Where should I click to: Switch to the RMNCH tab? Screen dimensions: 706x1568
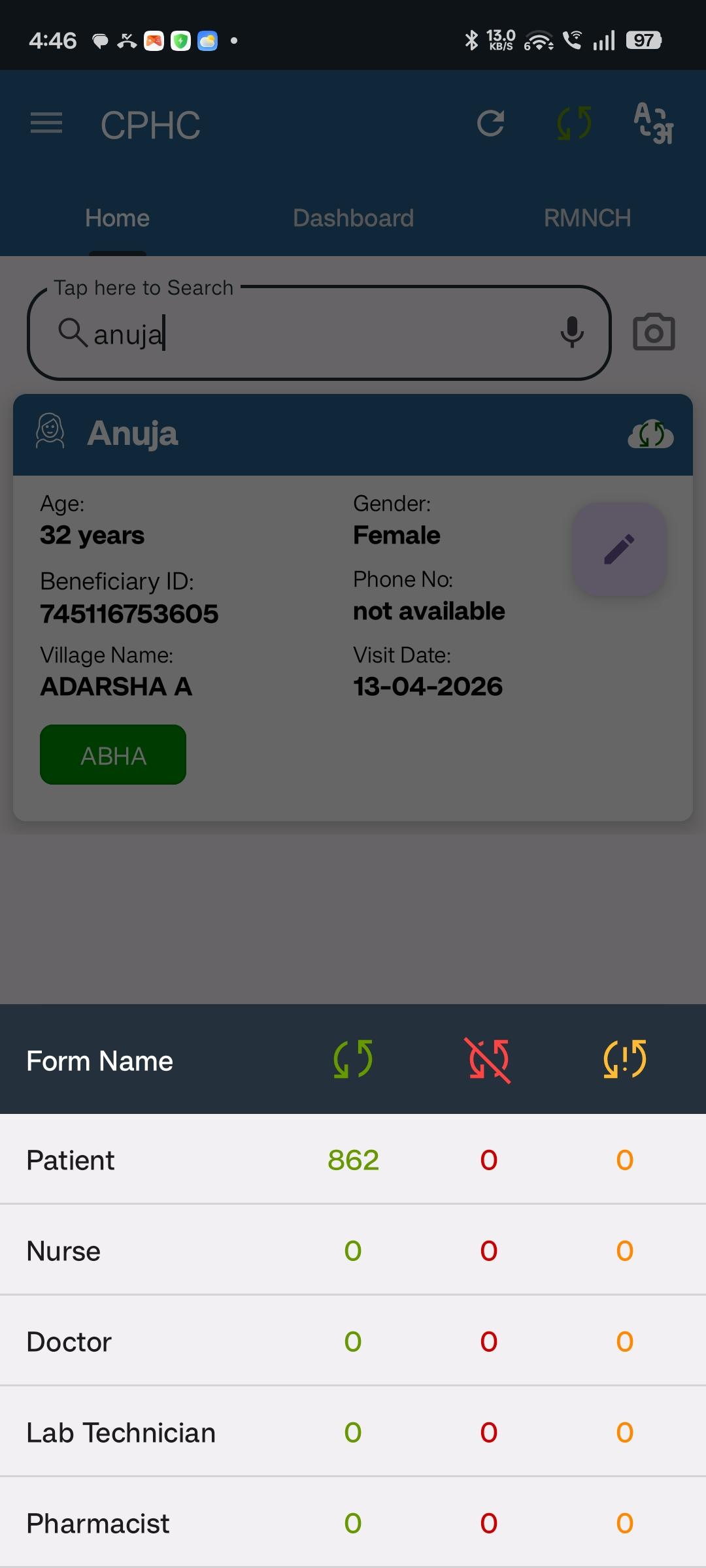click(x=587, y=218)
